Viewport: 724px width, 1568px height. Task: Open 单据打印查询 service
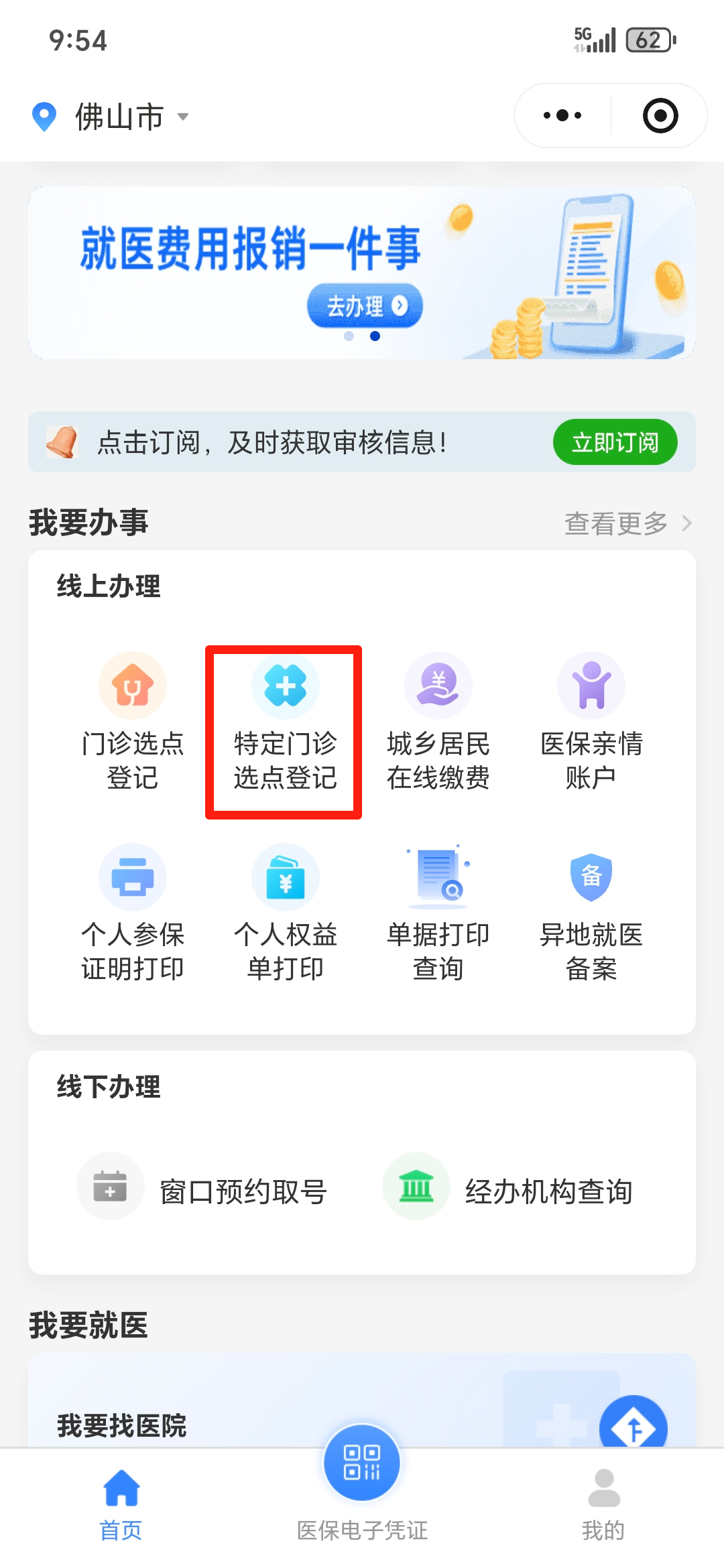pyautogui.click(x=438, y=911)
